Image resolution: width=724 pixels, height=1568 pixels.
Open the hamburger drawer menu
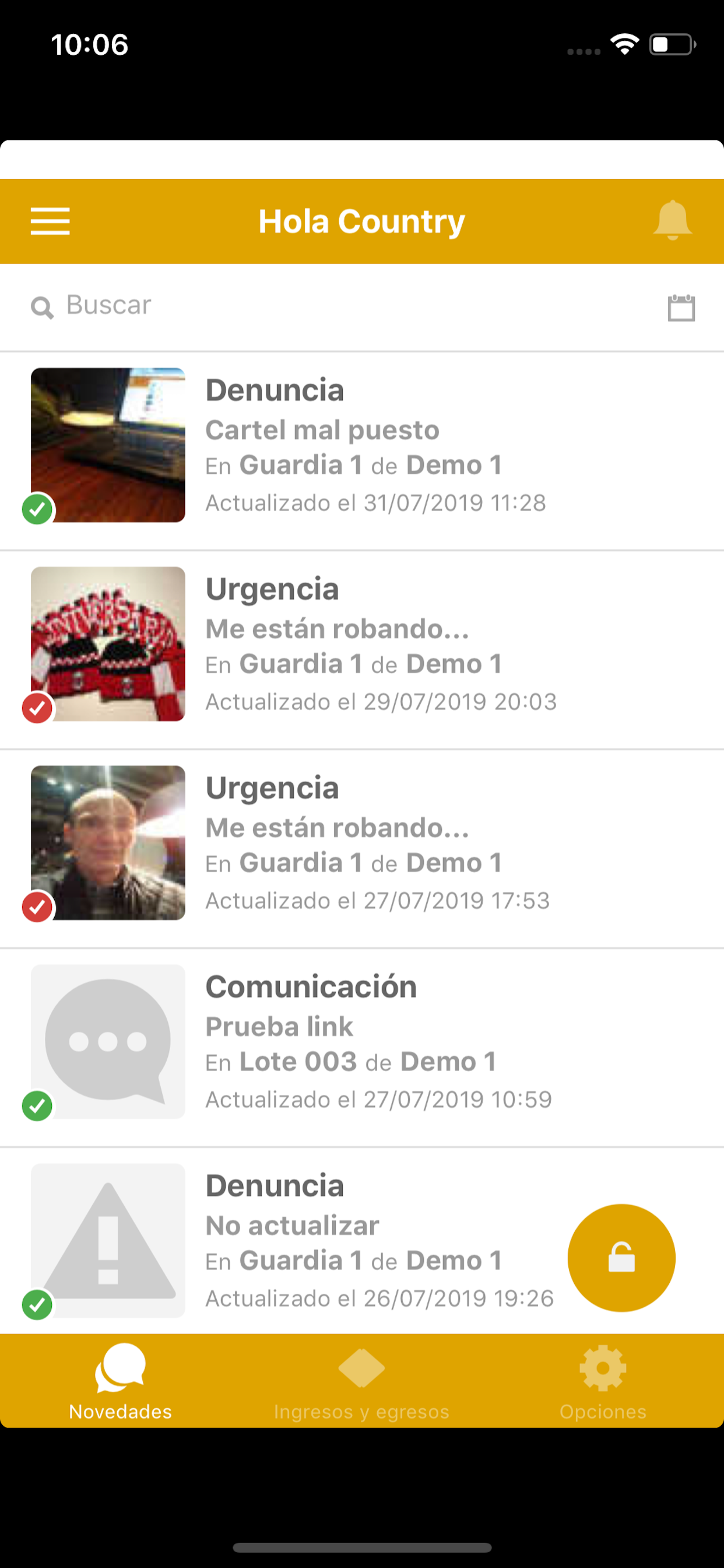50,221
